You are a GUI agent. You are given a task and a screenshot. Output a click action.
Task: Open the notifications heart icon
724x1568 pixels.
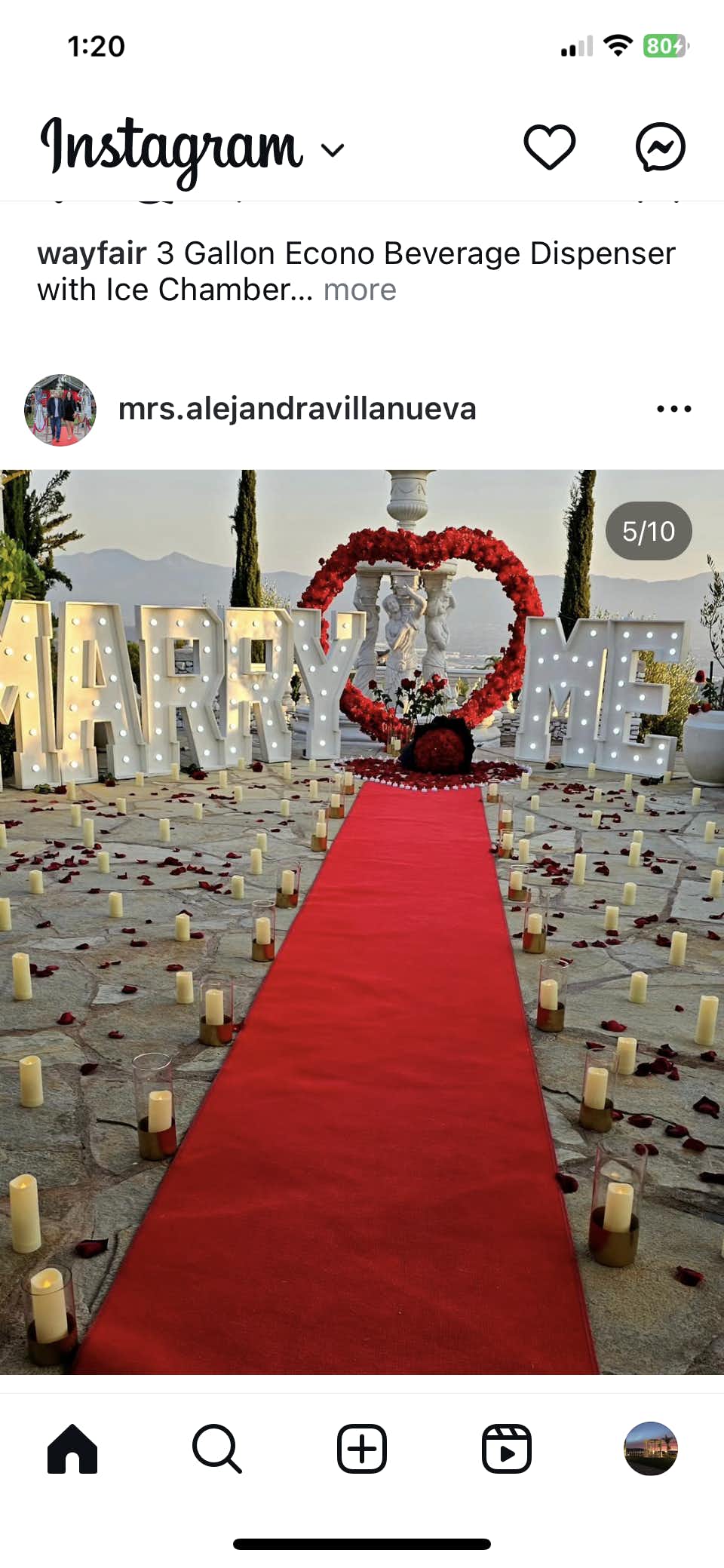pyautogui.click(x=549, y=146)
